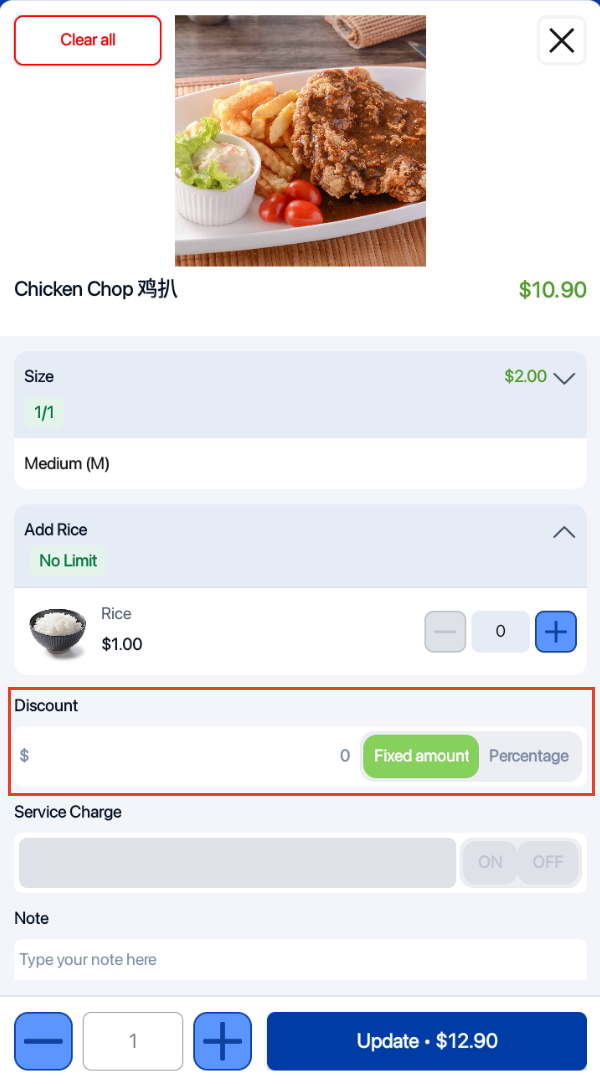600x1084 pixels.
Task: Expand the Size options section
Action: pyautogui.click(x=564, y=378)
